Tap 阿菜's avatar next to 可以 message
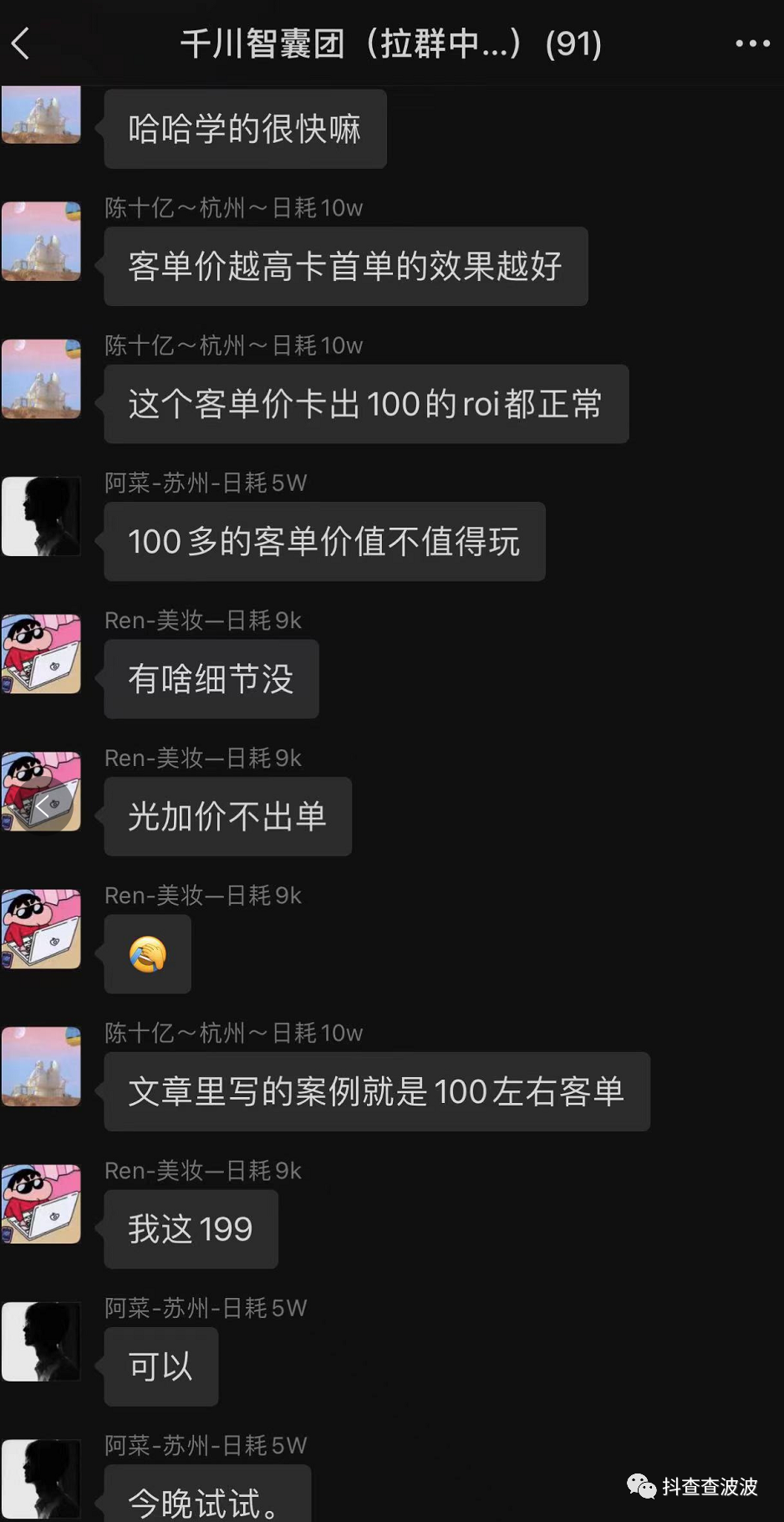Screen dimensions: 784x1522 41,1341
